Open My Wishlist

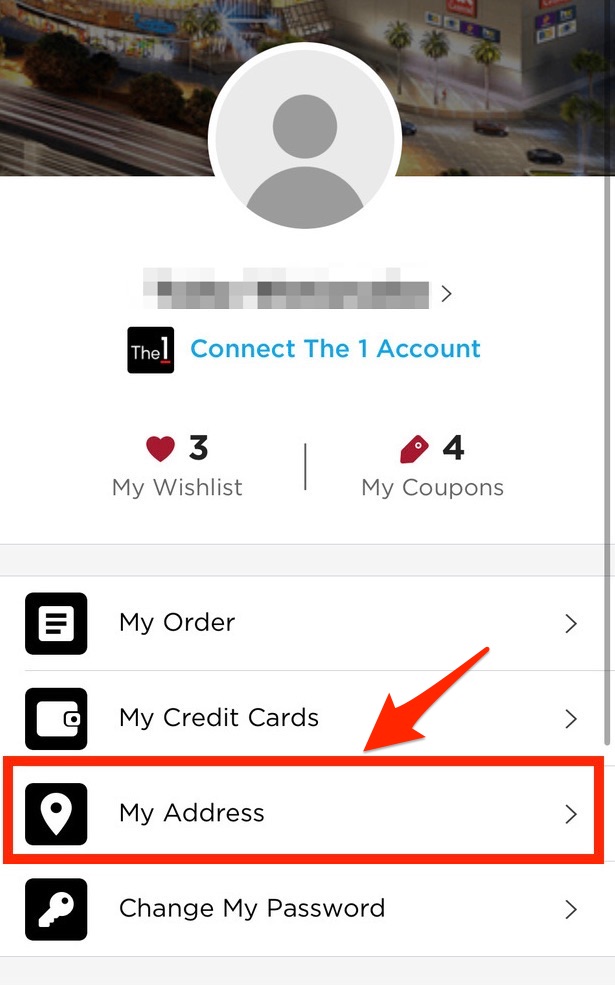pos(177,467)
